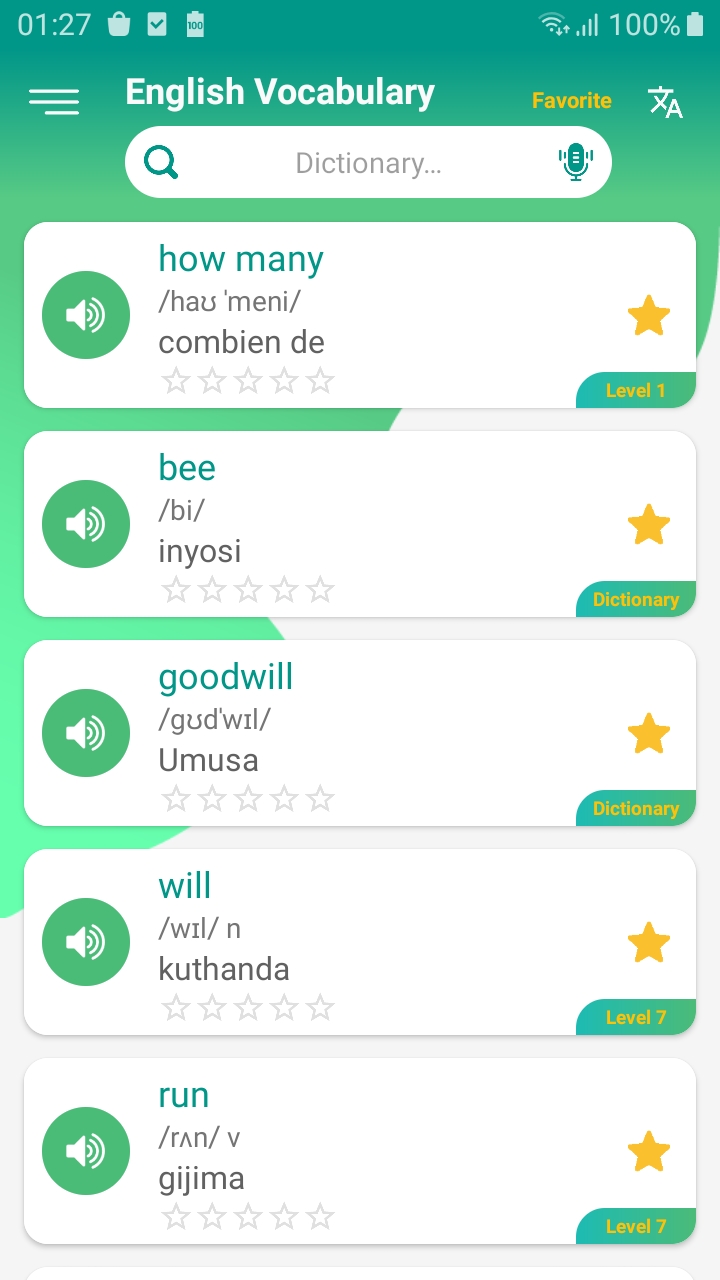
Task: Start voice search with the microphone
Action: 575,162
